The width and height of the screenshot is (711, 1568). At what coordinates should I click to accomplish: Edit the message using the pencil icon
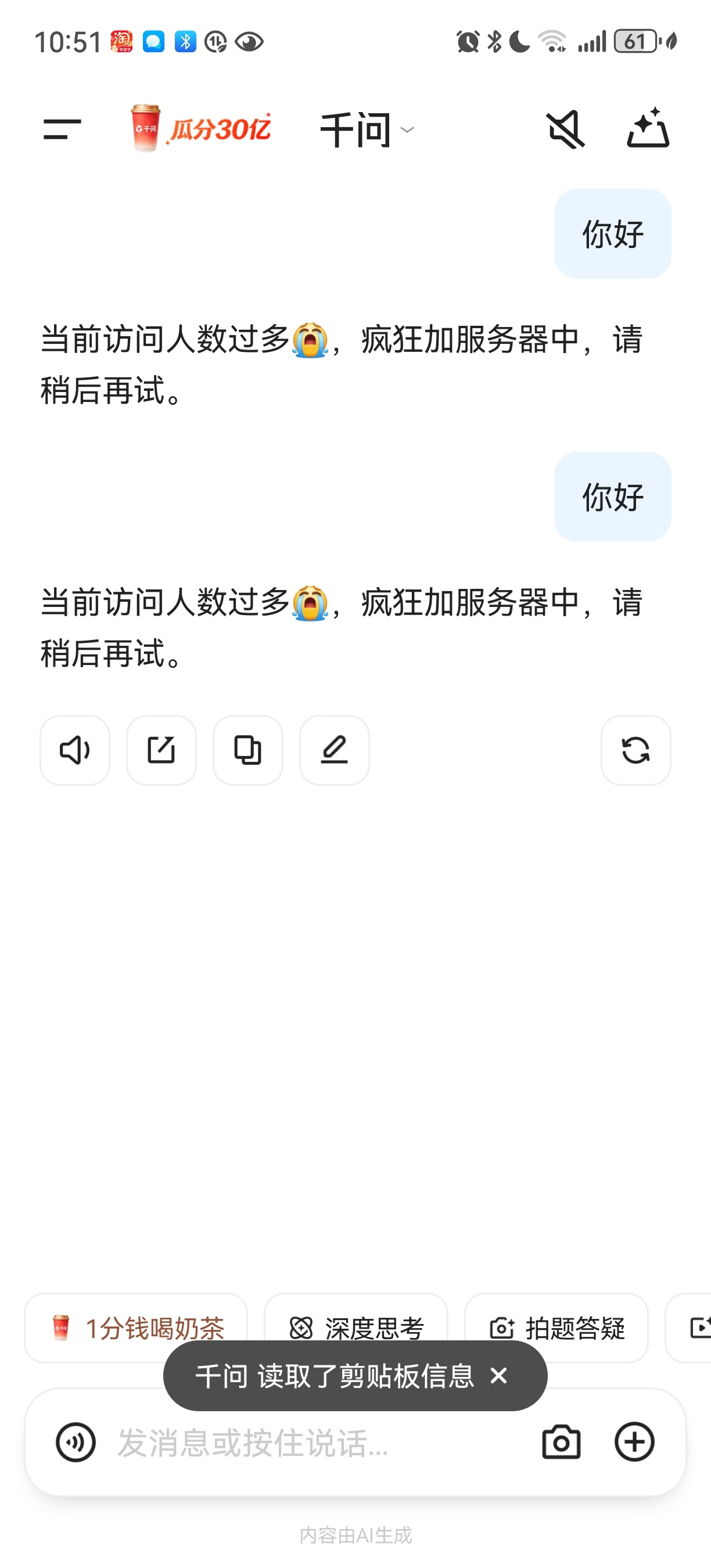click(x=333, y=750)
